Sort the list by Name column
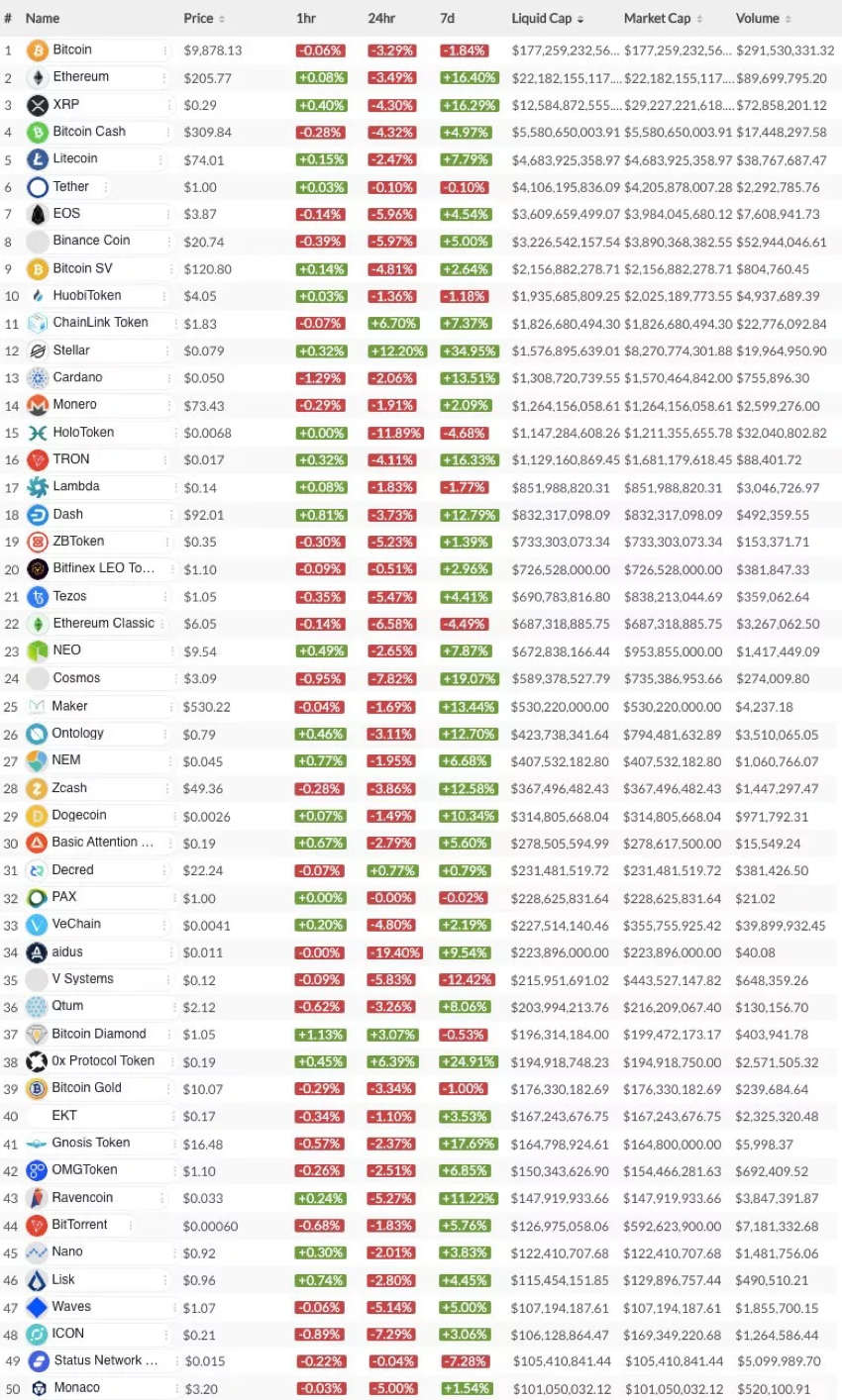 43,19
